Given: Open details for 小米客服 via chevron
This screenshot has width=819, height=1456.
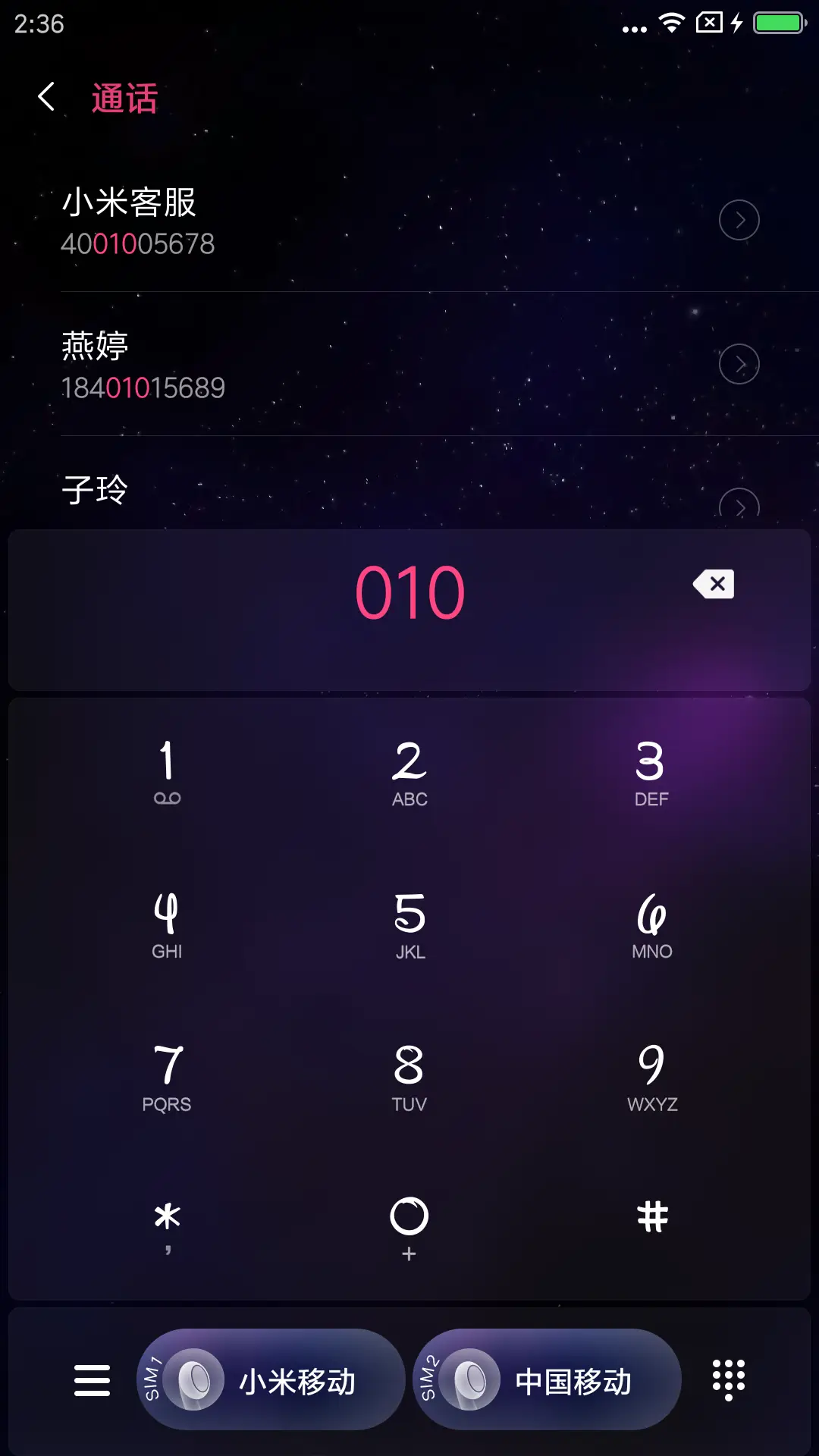Looking at the screenshot, I should coord(739,220).
